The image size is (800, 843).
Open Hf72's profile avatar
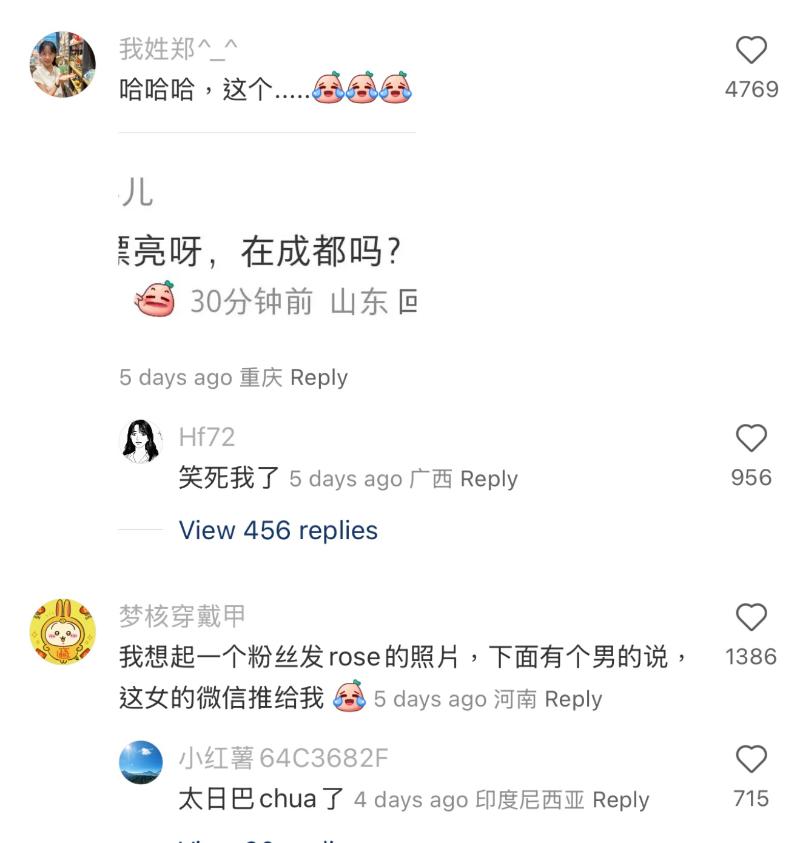point(141,441)
